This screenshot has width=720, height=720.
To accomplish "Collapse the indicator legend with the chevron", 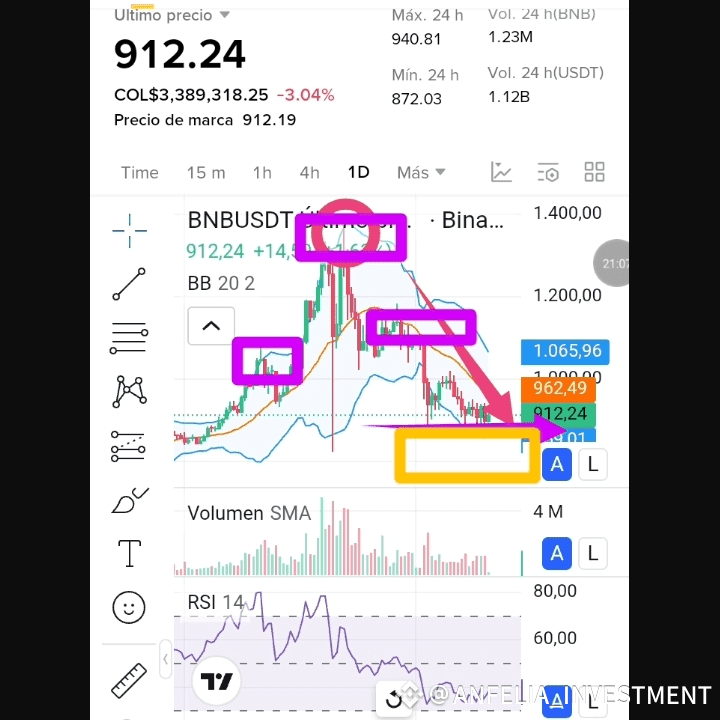I will (211, 326).
